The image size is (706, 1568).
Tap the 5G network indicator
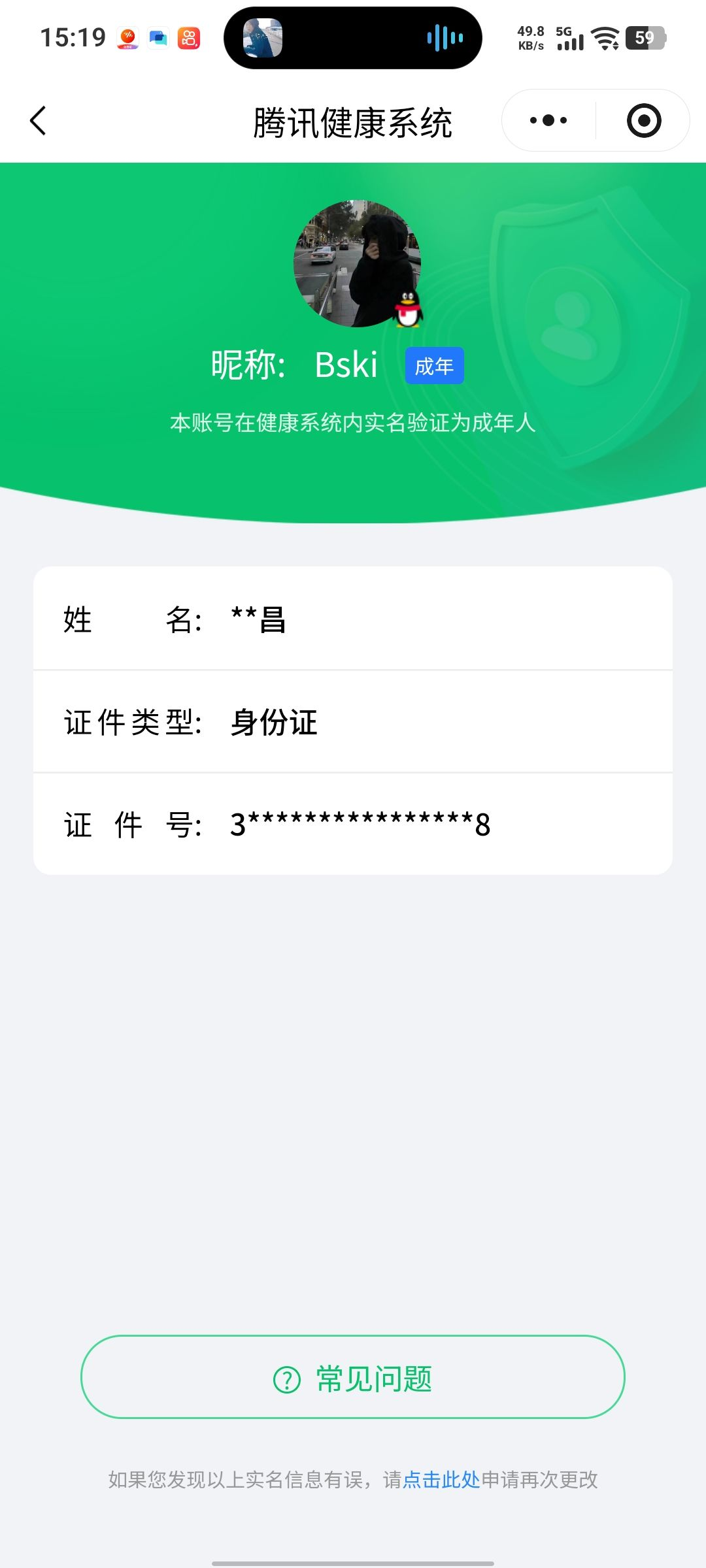click(563, 30)
